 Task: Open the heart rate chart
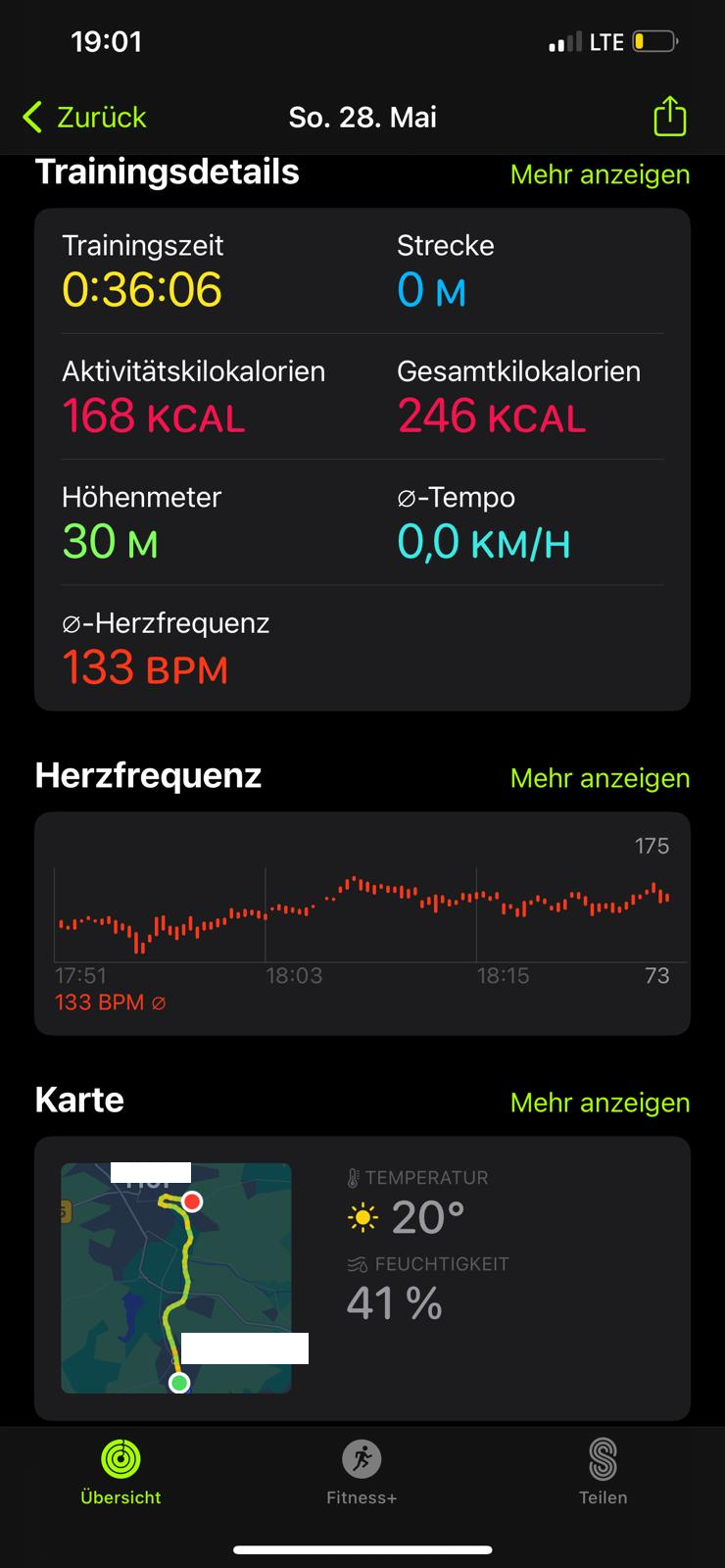click(362, 921)
